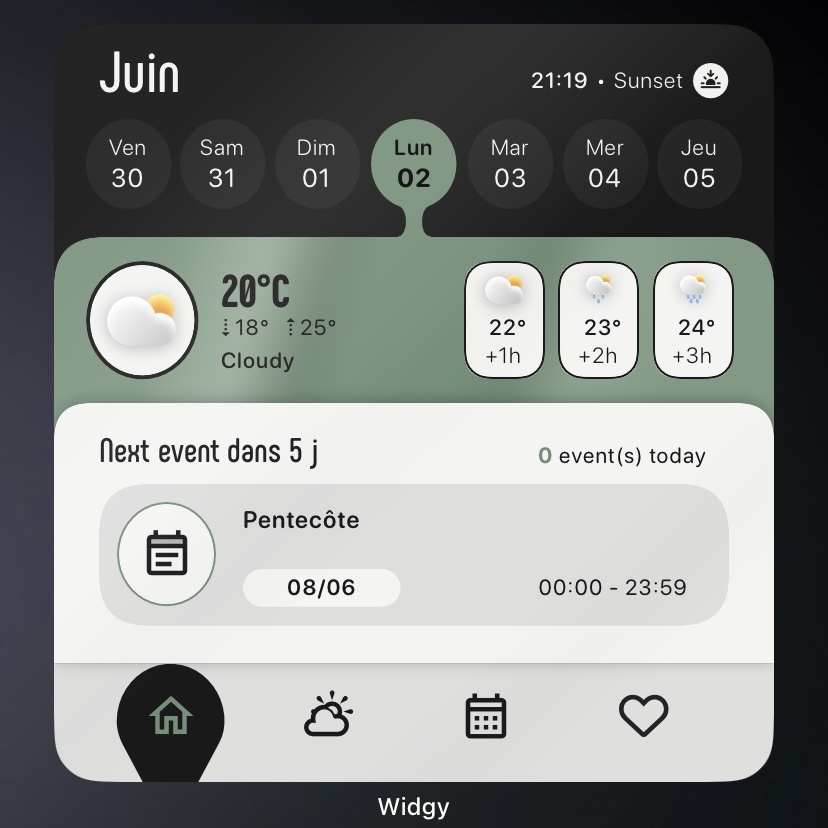Select Ven 30 in date strip
828x828 pixels.
point(127,164)
